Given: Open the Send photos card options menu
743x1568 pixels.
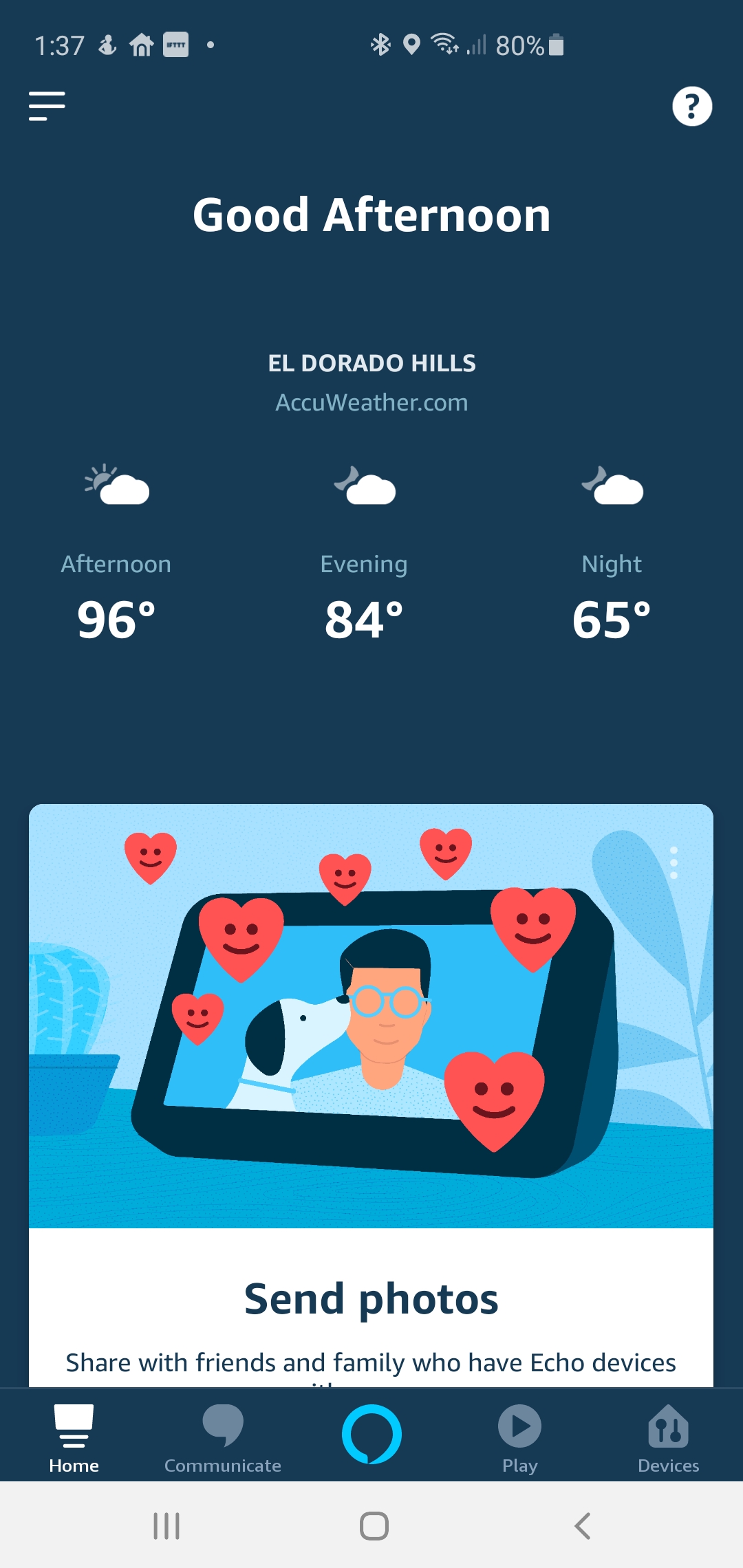Looking at the screenshot, I should pos(674,862).
